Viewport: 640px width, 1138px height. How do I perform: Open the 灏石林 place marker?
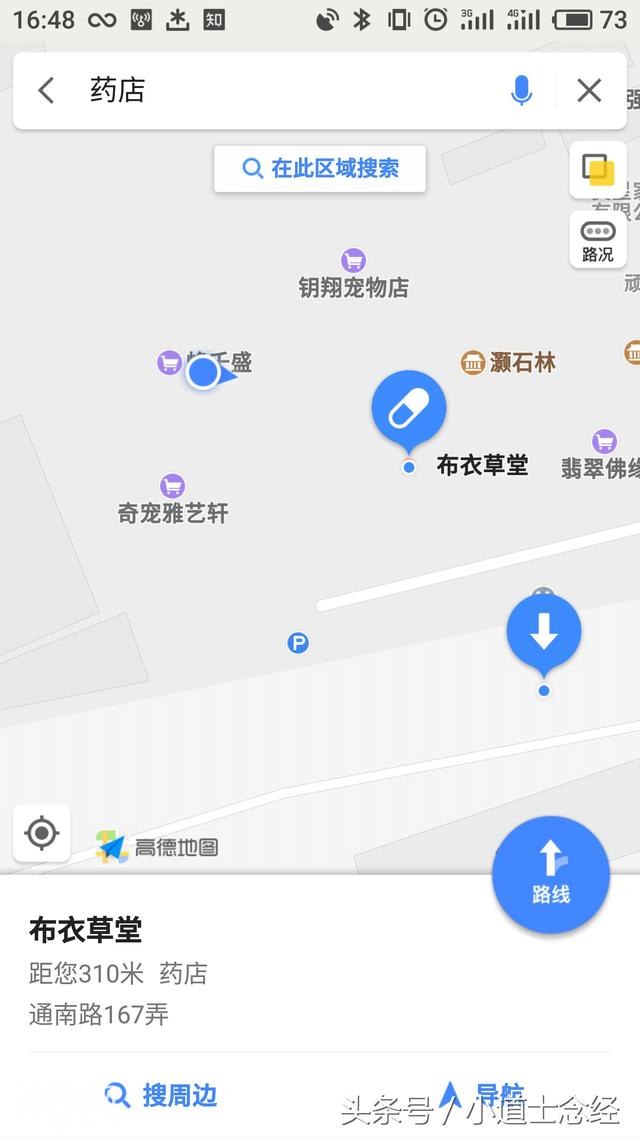coord(473,363)
